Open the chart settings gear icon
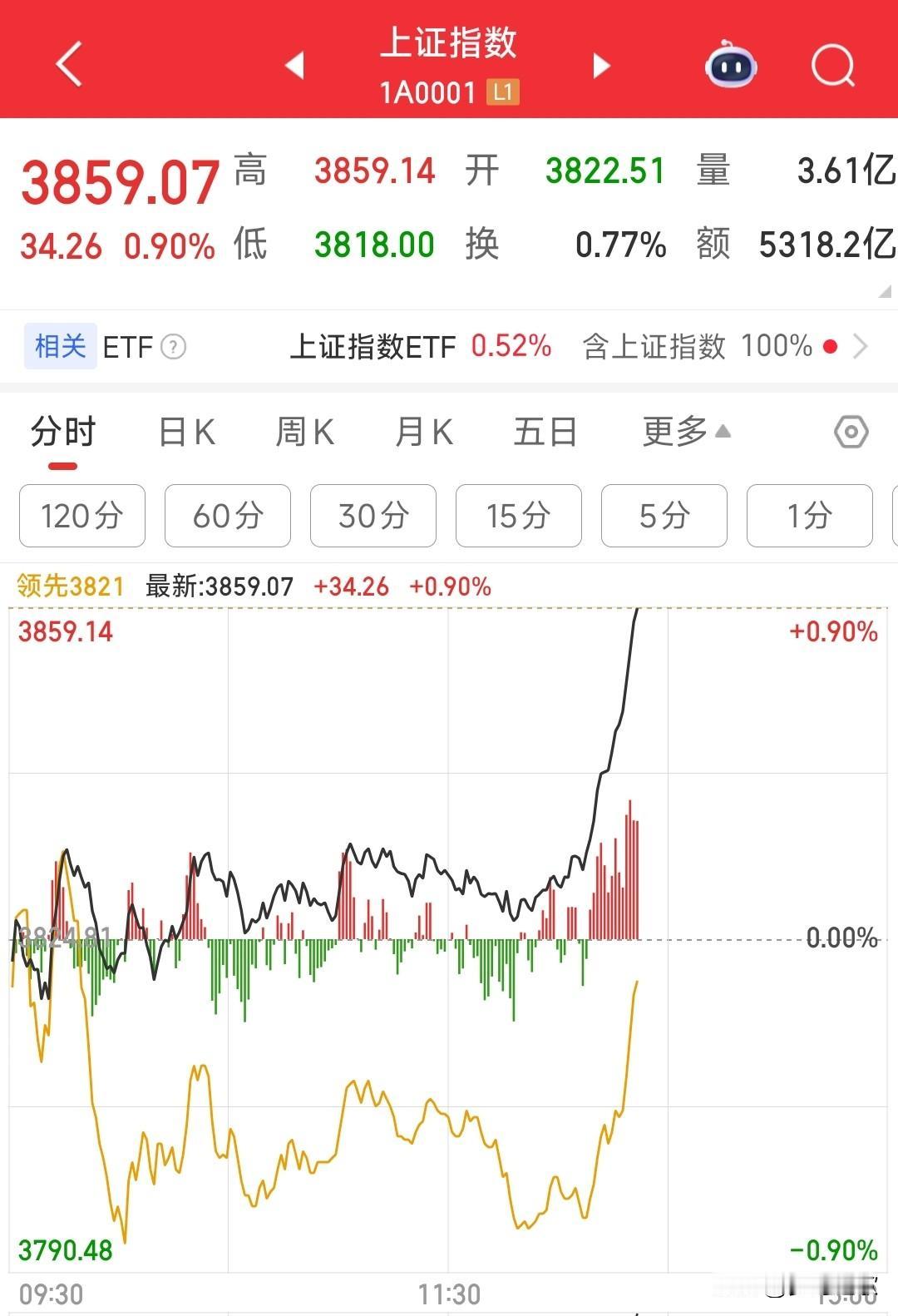The height and width of the screenshot is (1316, 898). 850,432
